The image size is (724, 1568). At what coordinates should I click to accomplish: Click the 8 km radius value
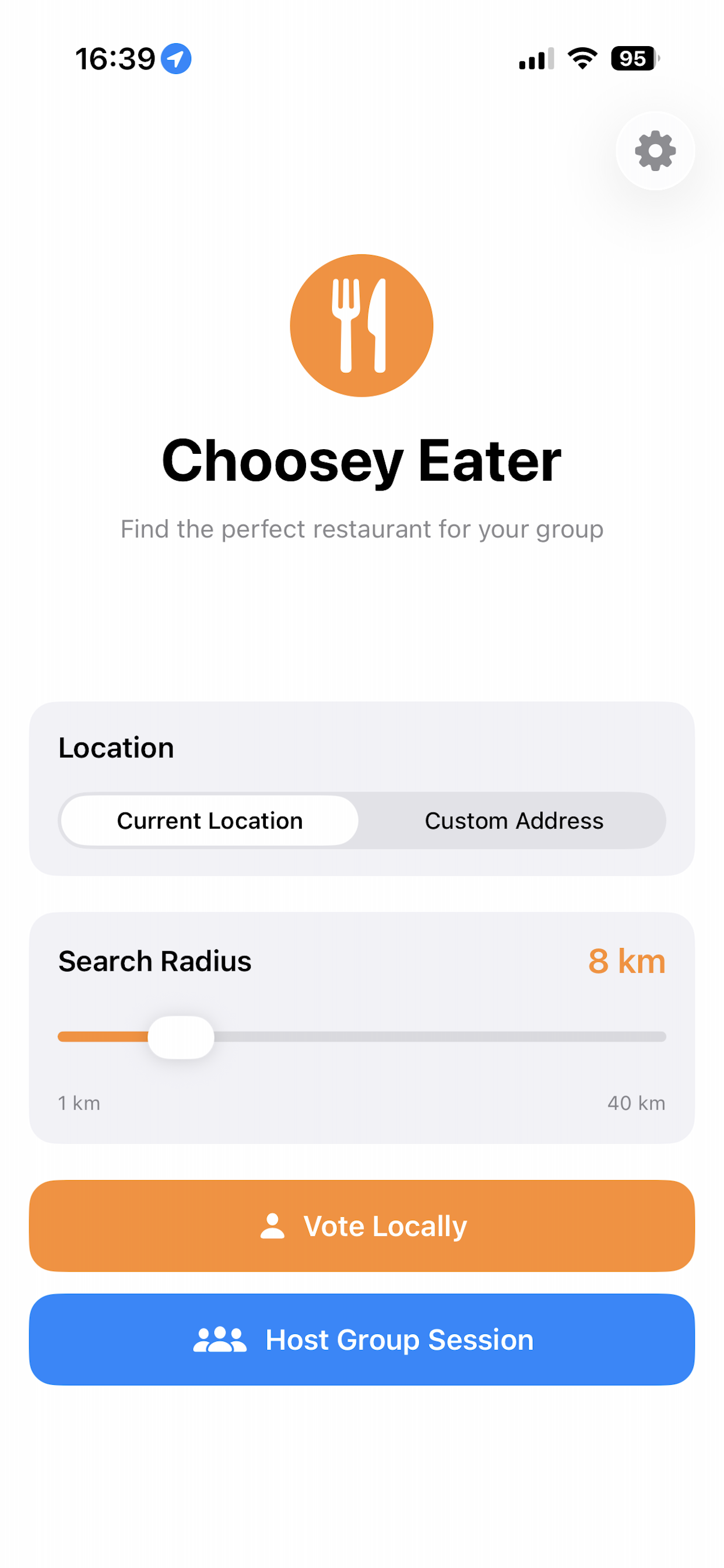627,961
